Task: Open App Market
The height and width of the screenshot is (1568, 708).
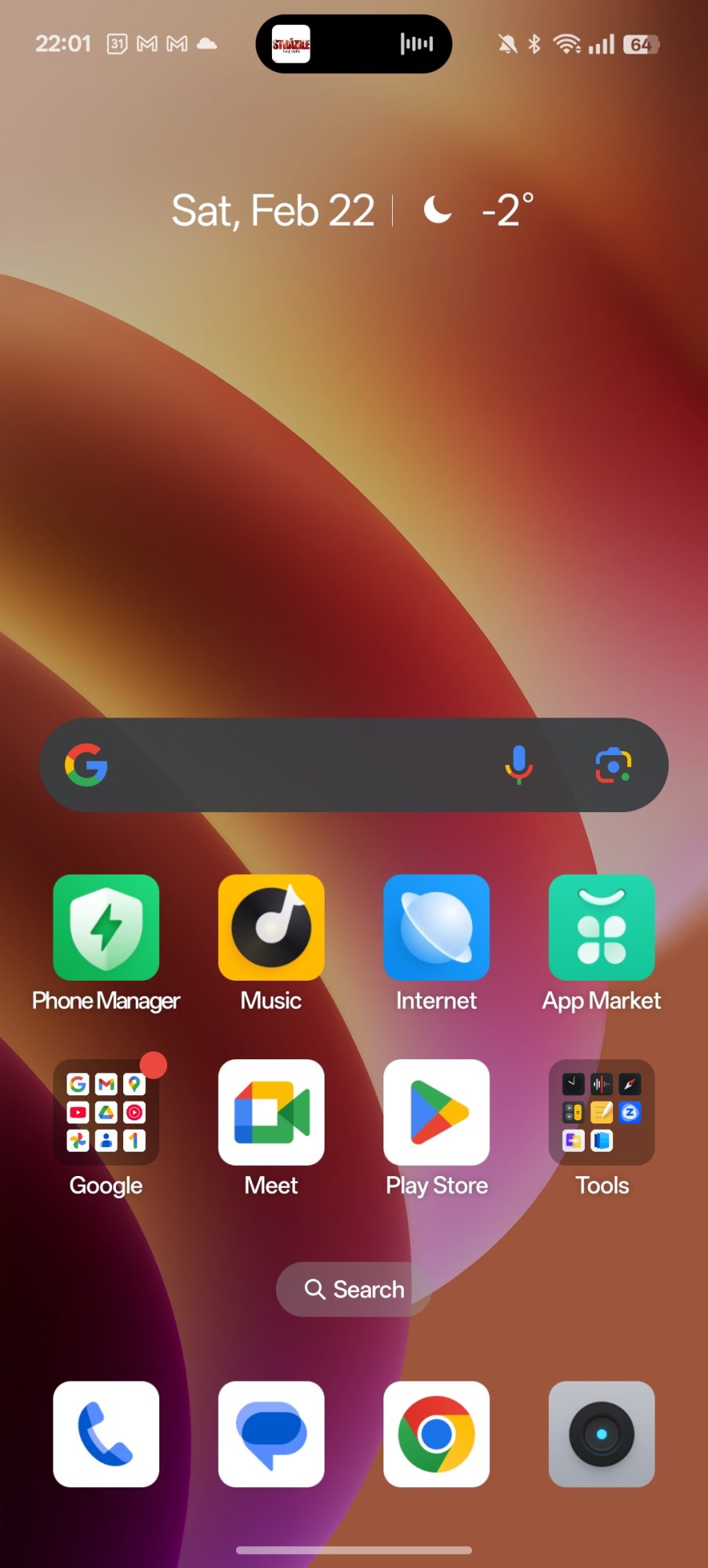Action: (x=601, y=927)
